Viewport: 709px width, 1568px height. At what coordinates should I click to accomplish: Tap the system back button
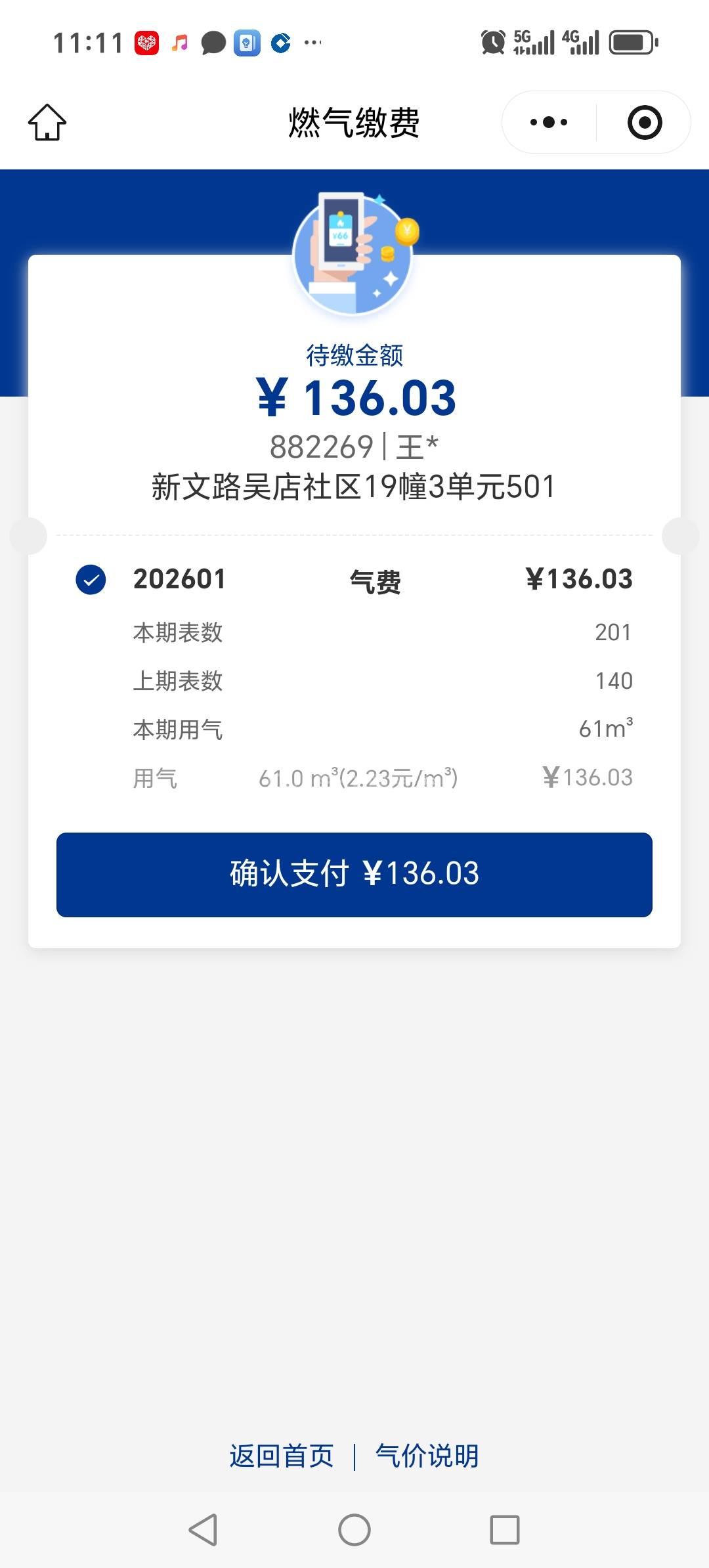(203, 1530)
